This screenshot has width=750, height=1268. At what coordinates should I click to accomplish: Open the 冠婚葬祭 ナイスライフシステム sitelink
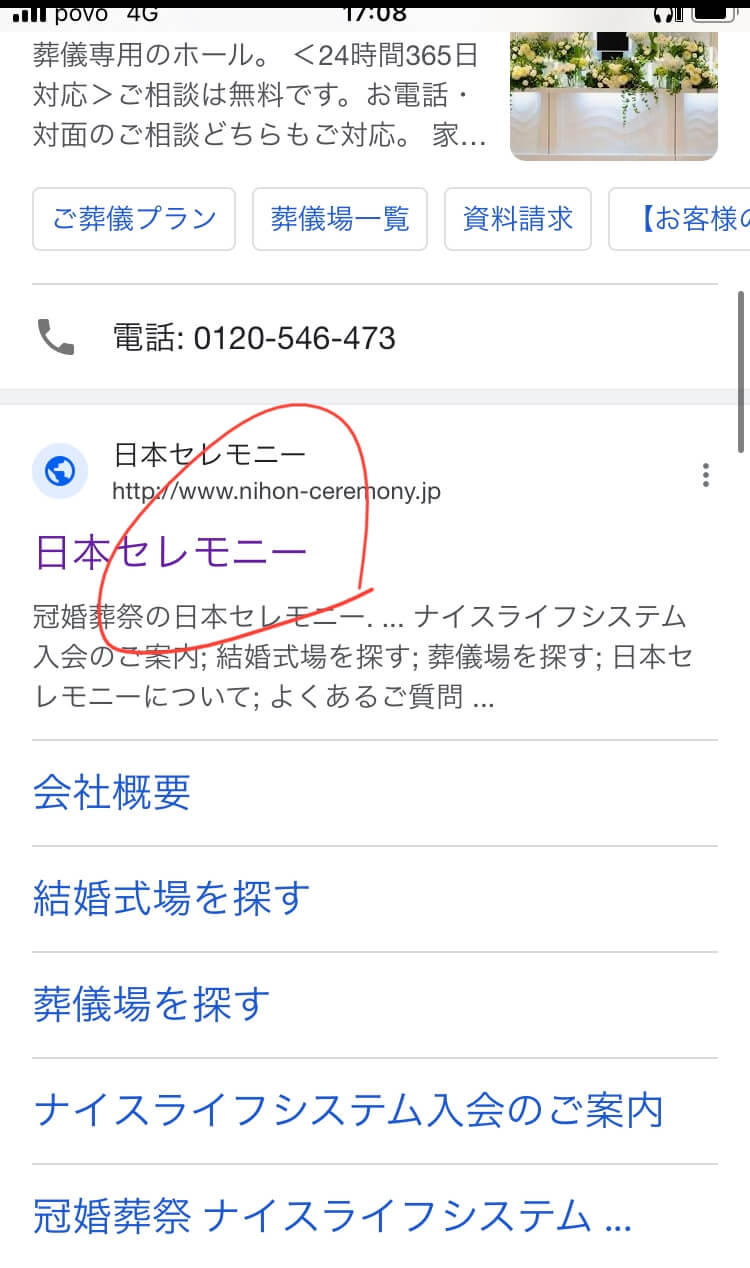tap(332, 1216)
